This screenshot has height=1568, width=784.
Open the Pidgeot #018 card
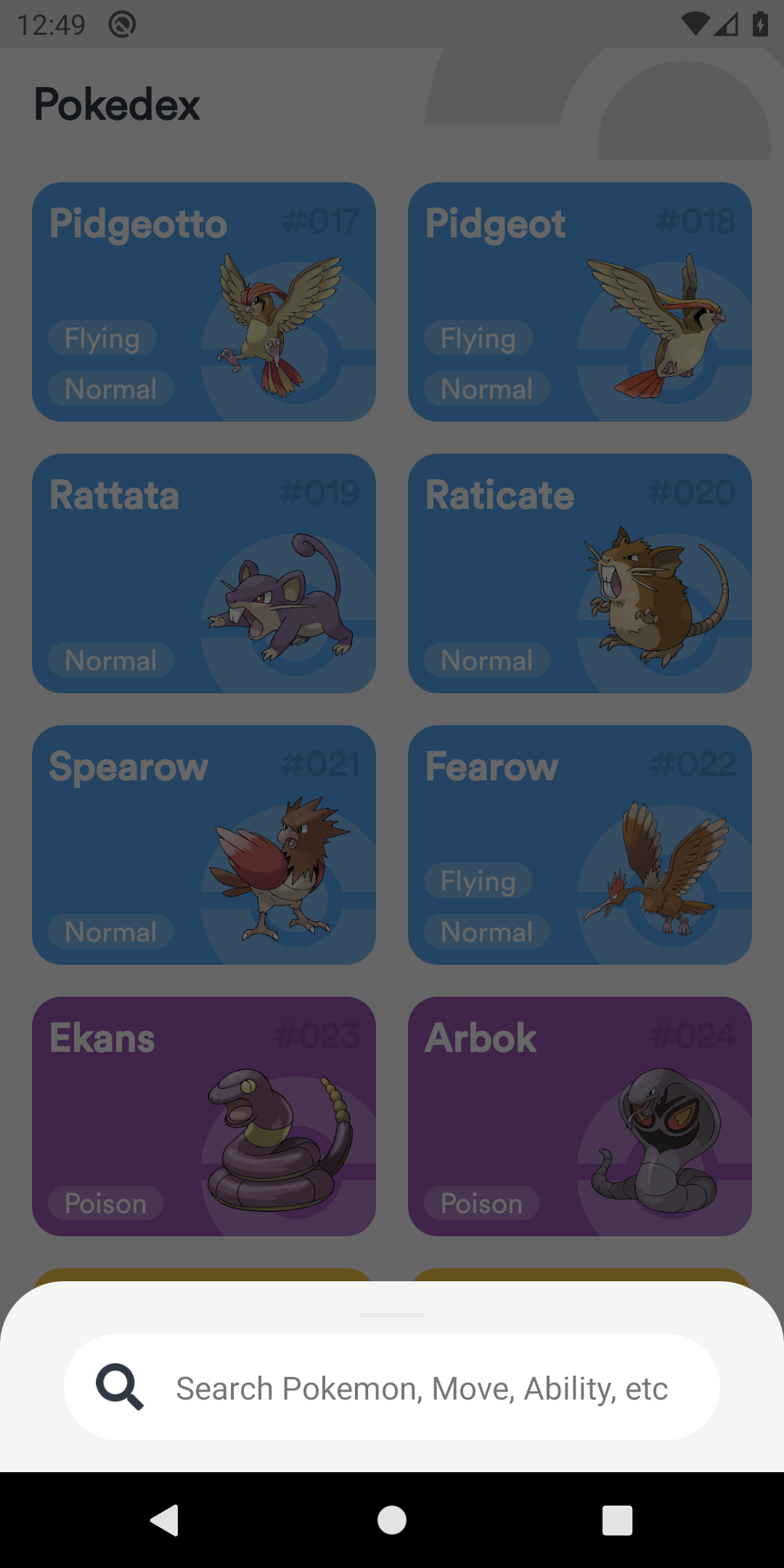580,302
